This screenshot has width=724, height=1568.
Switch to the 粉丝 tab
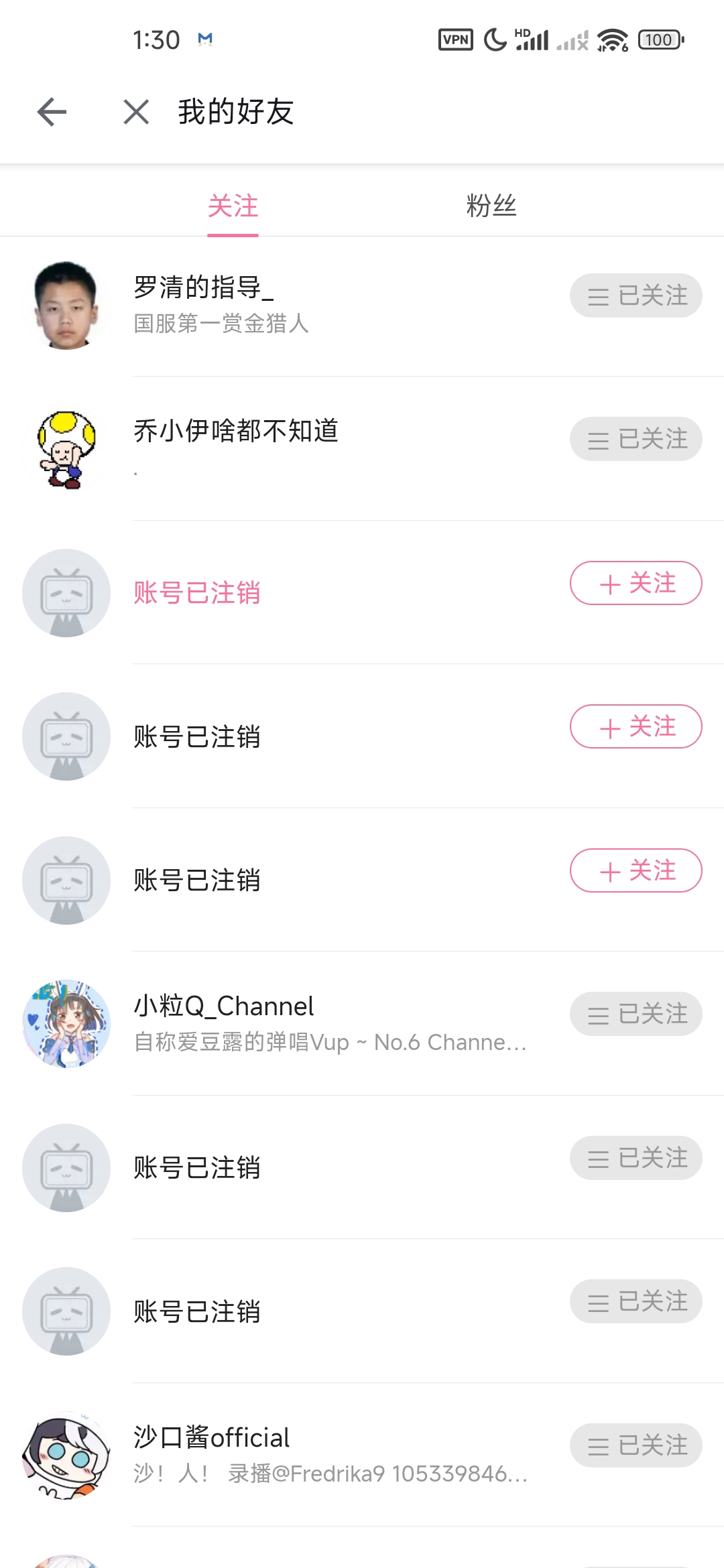(491, 206)
